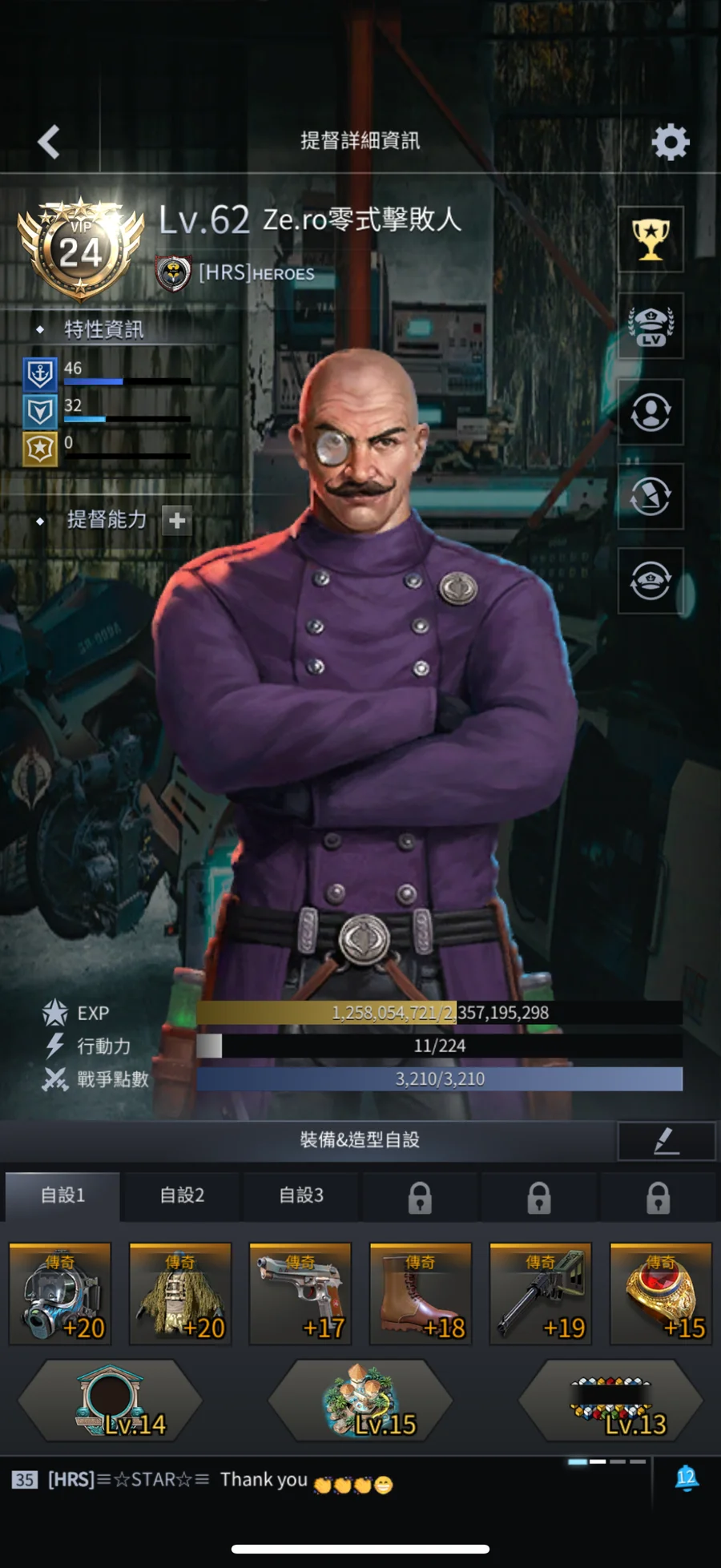Open the Lv.15 island skin slot
This screenshot has width=721, height=1568.
pyautogui.click(x=360, y=1401)
